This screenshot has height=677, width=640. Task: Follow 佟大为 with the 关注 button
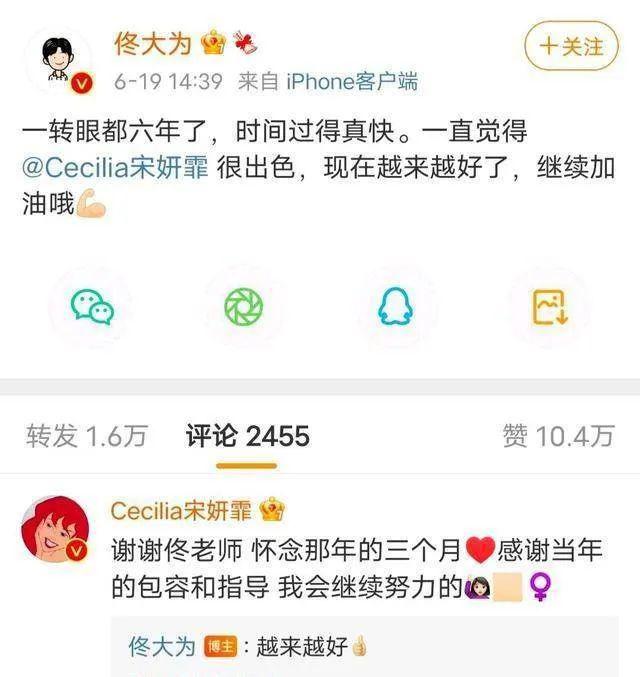[x=572, y=46]
